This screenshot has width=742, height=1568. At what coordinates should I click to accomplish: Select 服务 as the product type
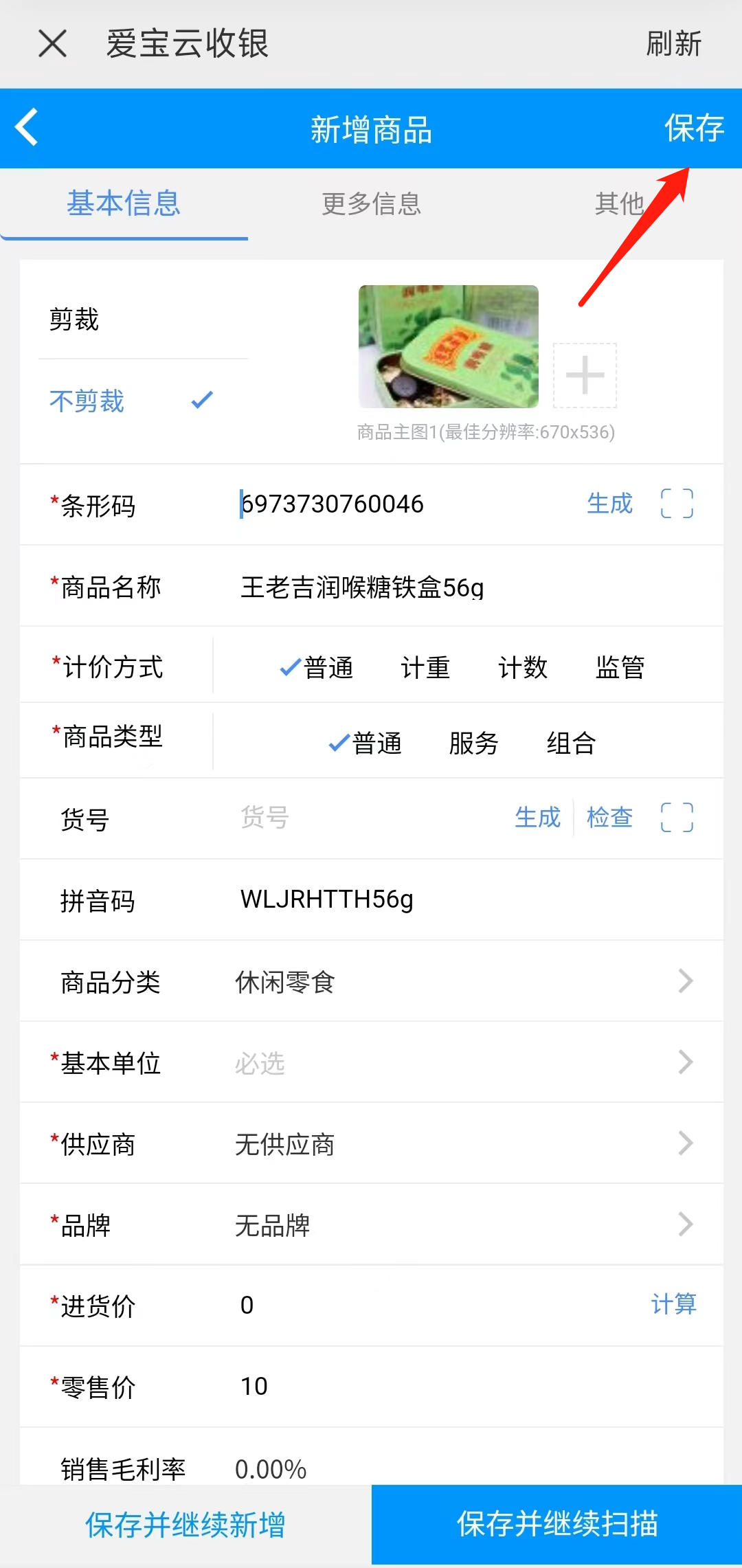[x=473, y=743]
